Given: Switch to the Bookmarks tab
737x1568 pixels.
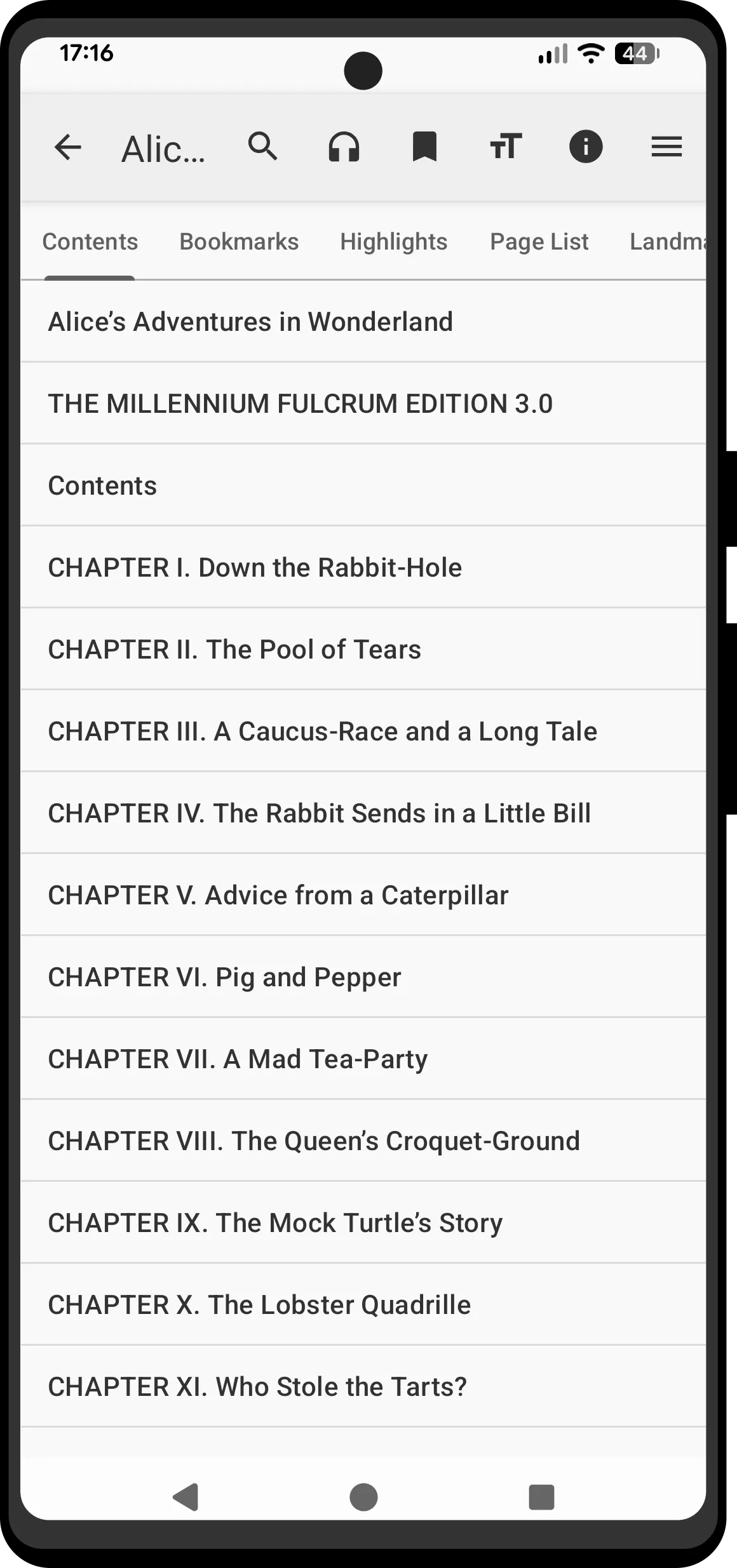Looking at the screenshot, I should point(239,241).
